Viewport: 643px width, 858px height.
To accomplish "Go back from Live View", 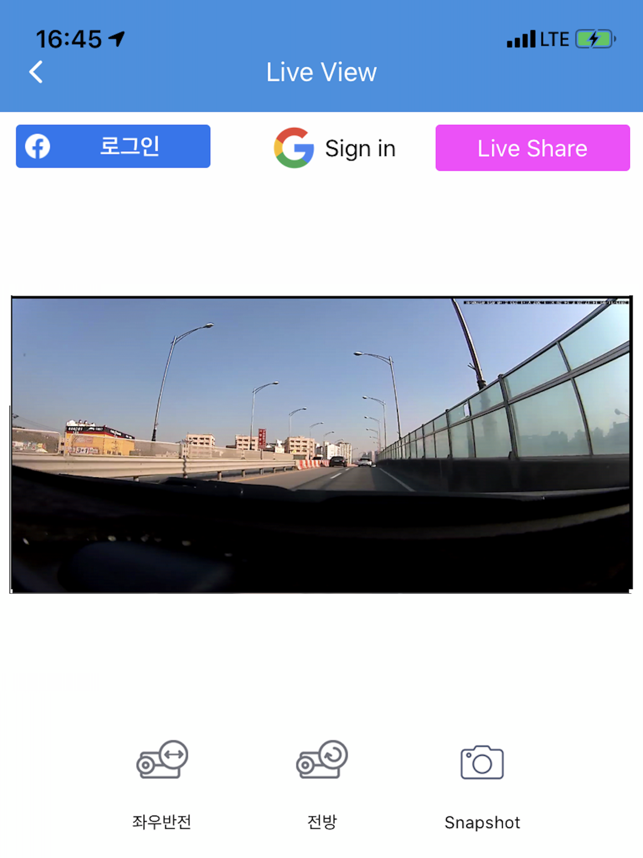I will [36, 72].
